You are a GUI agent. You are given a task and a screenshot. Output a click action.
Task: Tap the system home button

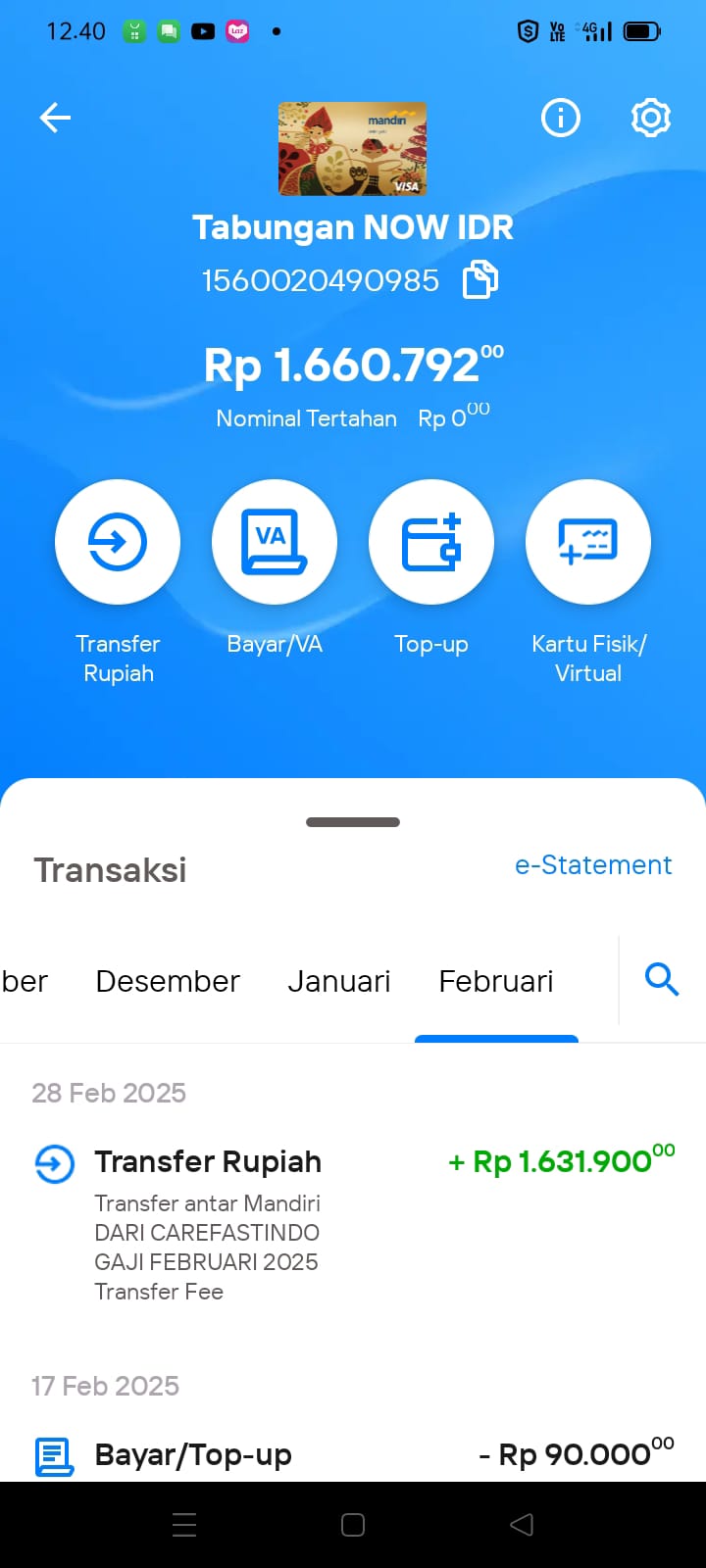(x=353, y=1525)
